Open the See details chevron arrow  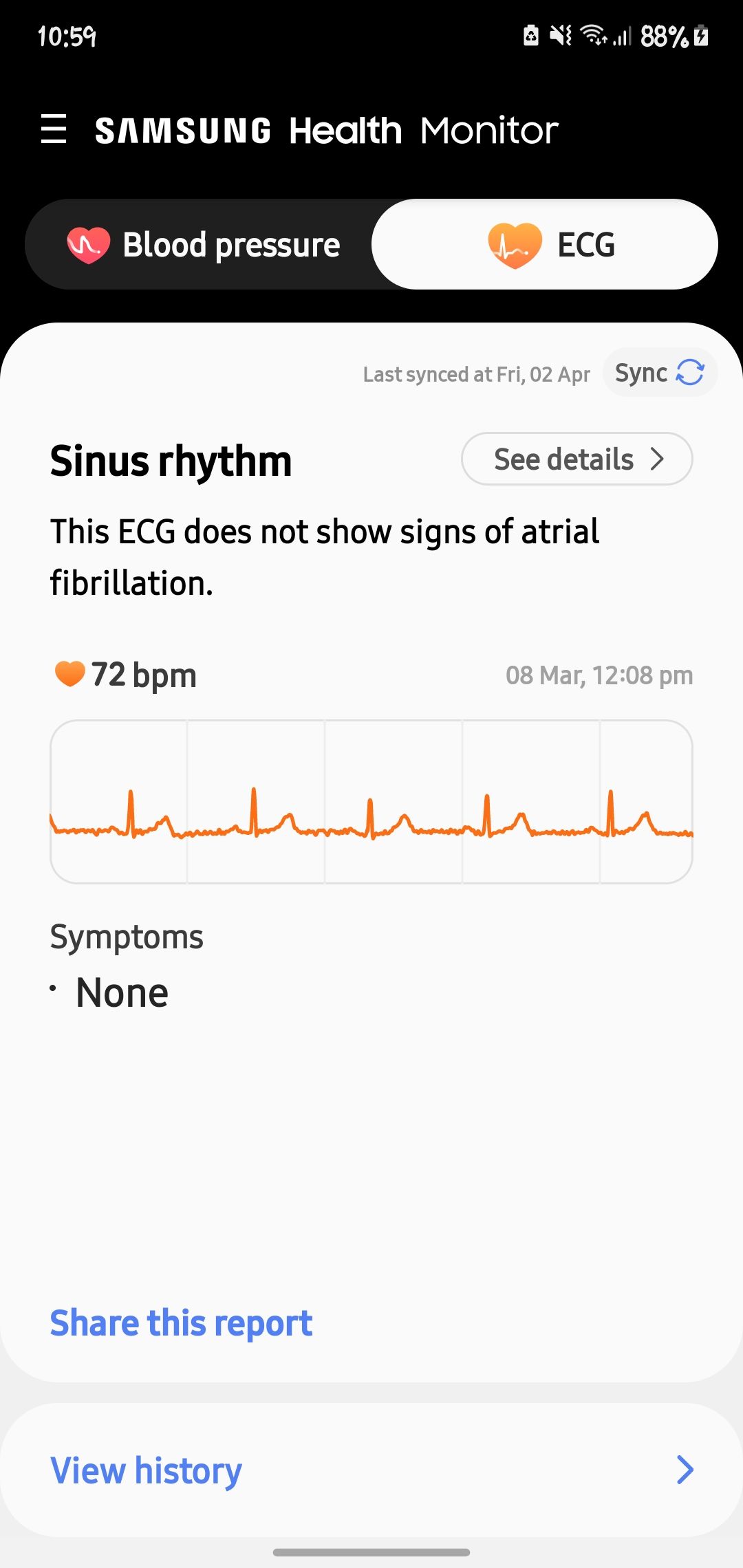pos(658,459)
